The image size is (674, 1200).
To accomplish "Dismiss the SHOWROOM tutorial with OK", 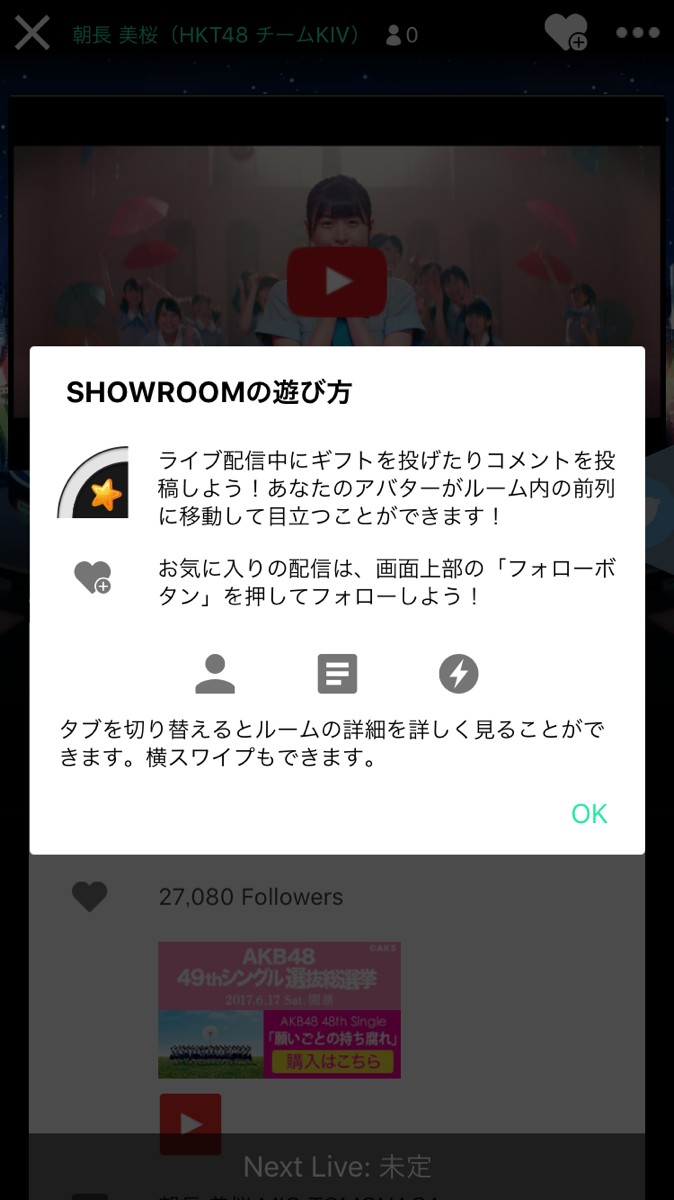I will click(x=589, y=814).
